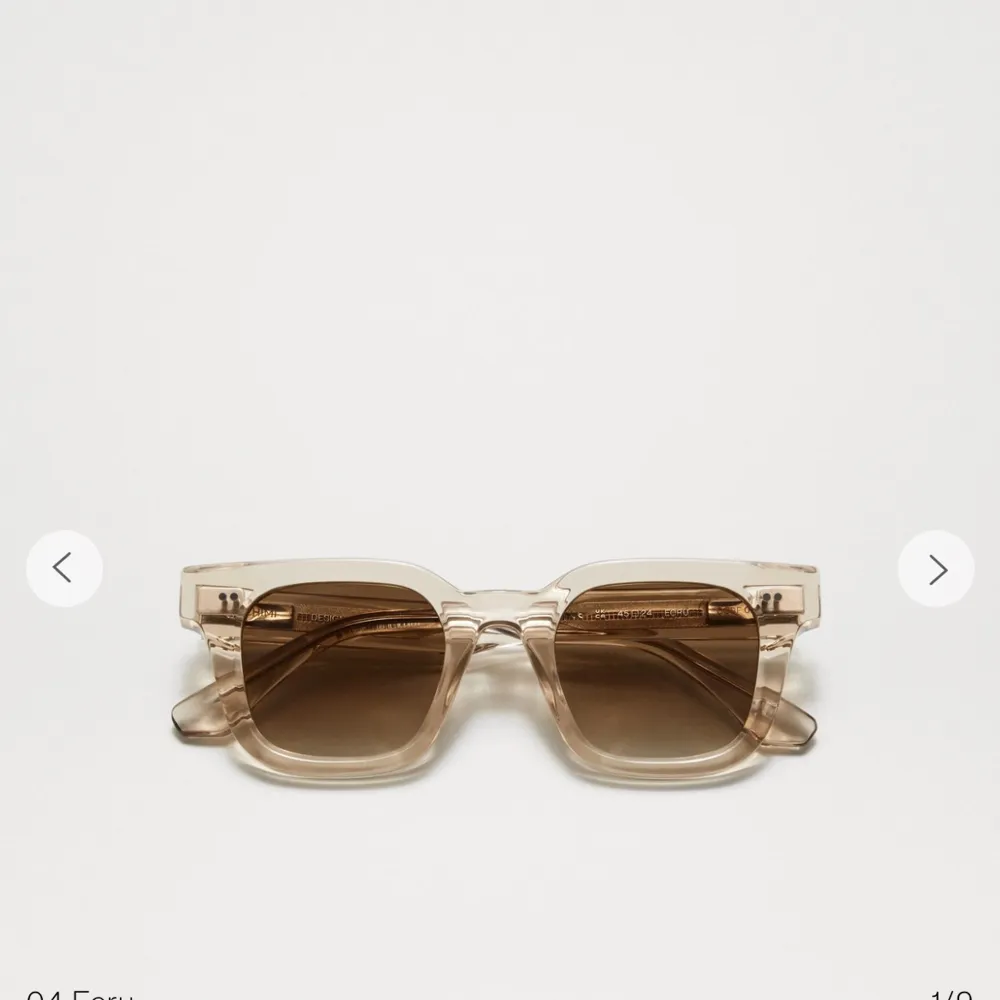Go to the next product image
The width and height of the screenshot is (1000, 1000).
point(936,569)
